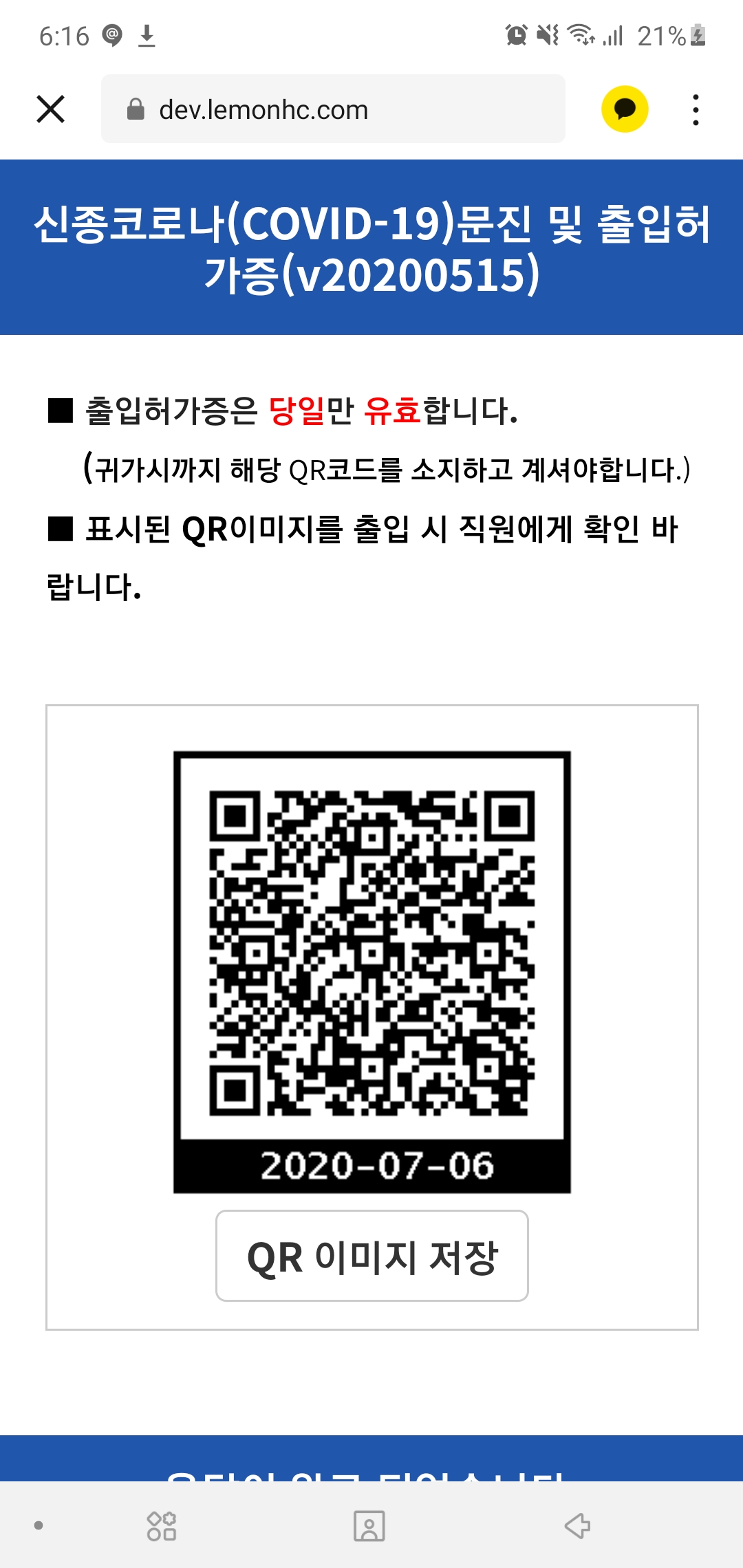Tap the portrait icon in the bottom bar
743x1568 pixels.
tap(369, 1526)
